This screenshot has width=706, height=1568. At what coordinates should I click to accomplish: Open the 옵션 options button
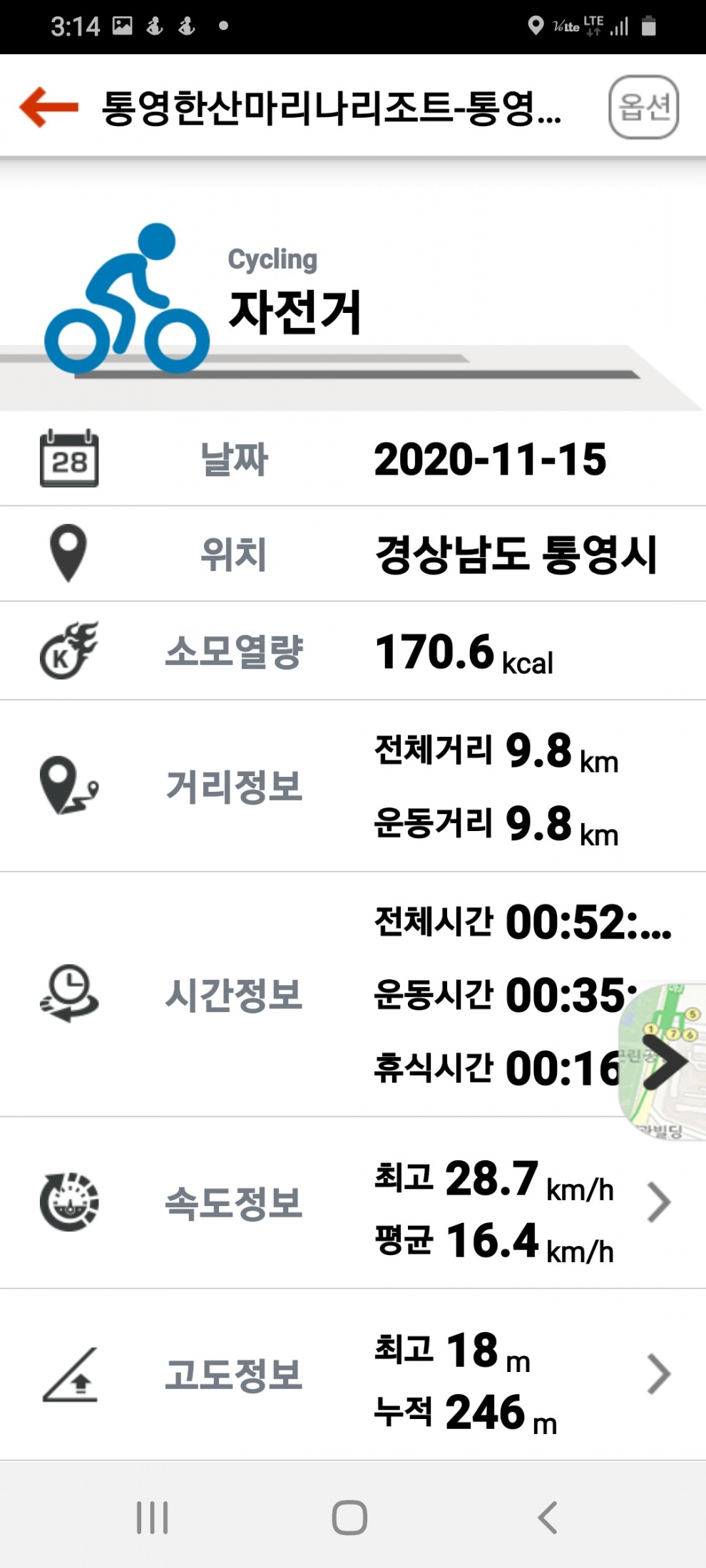[643, 107]
